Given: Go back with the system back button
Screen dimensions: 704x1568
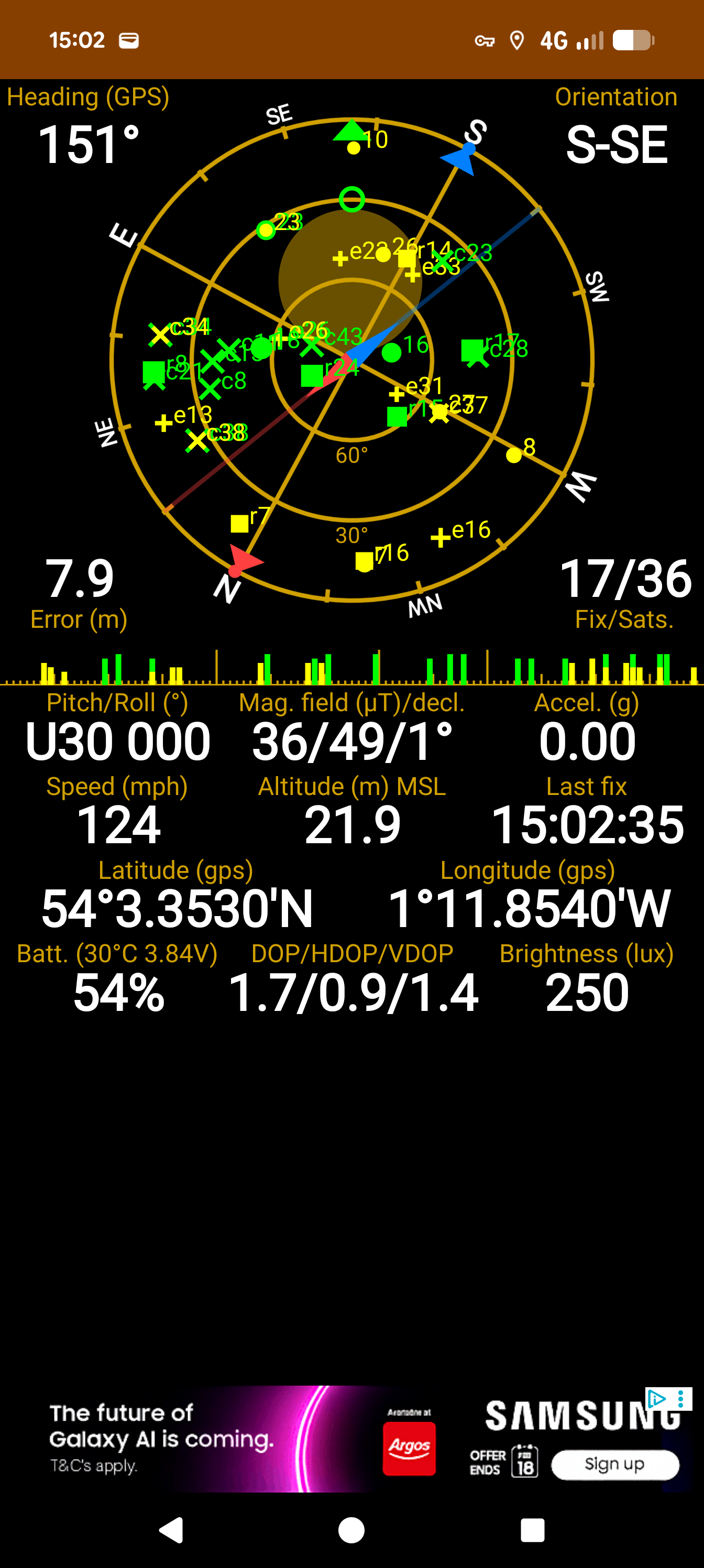Looking at the screenshot, I should (172, 1530).
